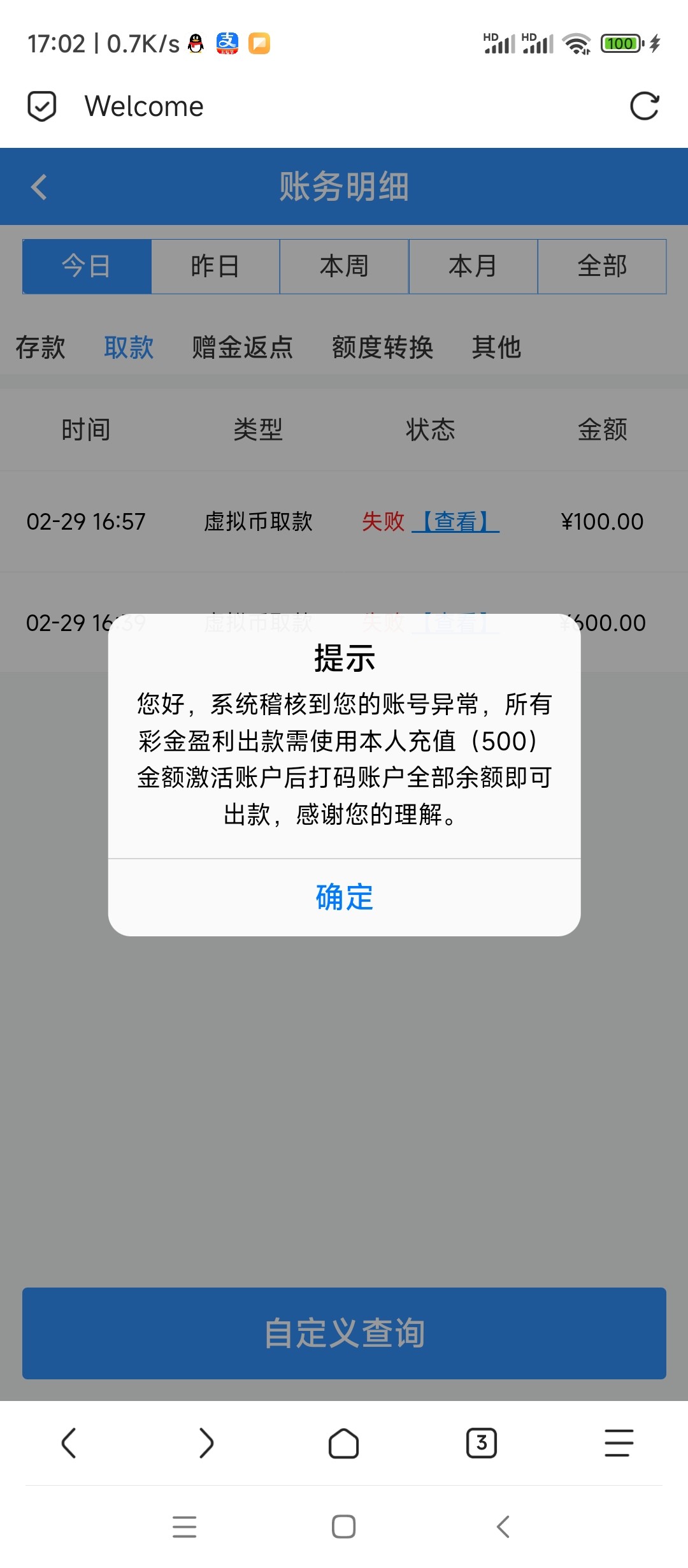Viewport: 688px width, 1568px height.
Task: Open 自定义查询 custom query
Action: (344, 1333)
